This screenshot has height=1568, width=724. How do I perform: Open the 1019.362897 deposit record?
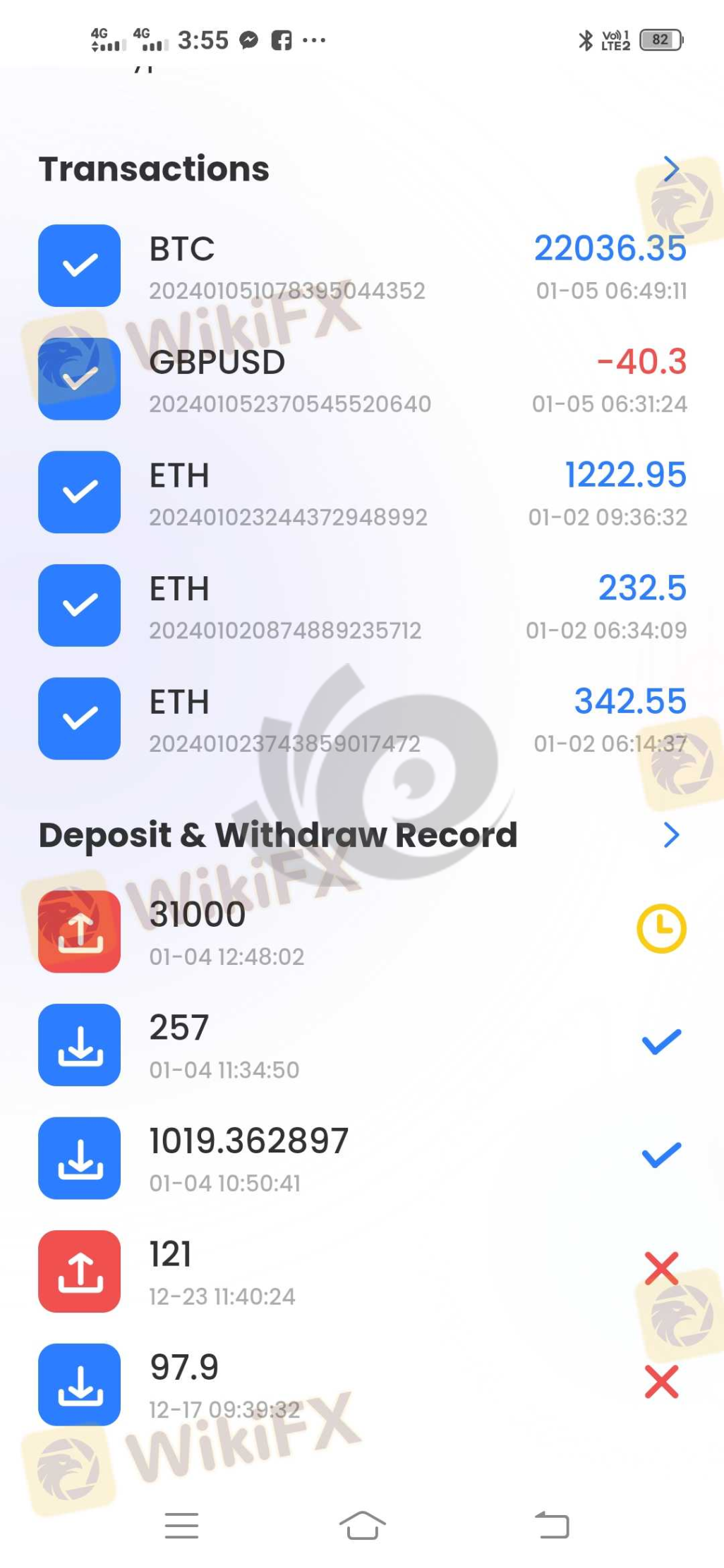[361, 1159]
